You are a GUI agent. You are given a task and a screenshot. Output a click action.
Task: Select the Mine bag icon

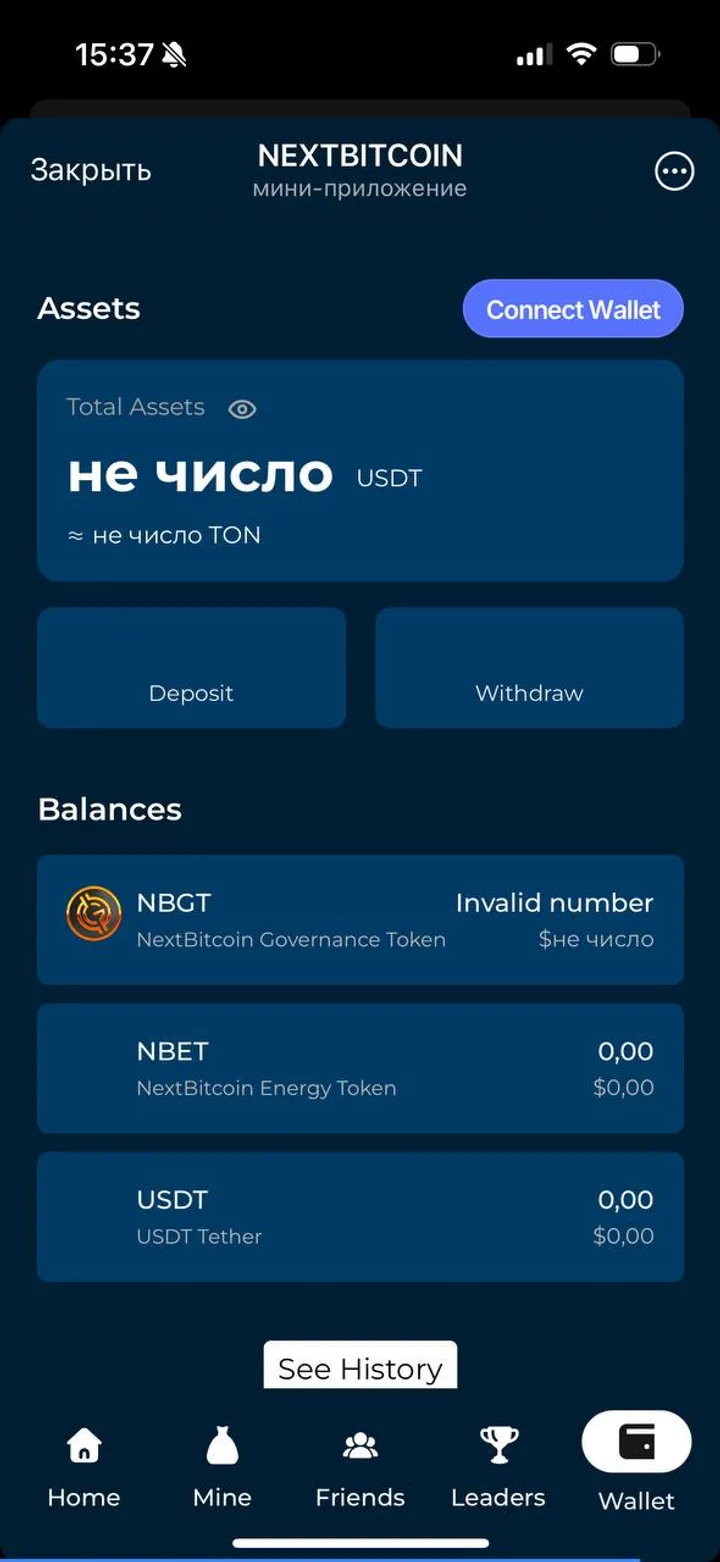coord(221,1443)
